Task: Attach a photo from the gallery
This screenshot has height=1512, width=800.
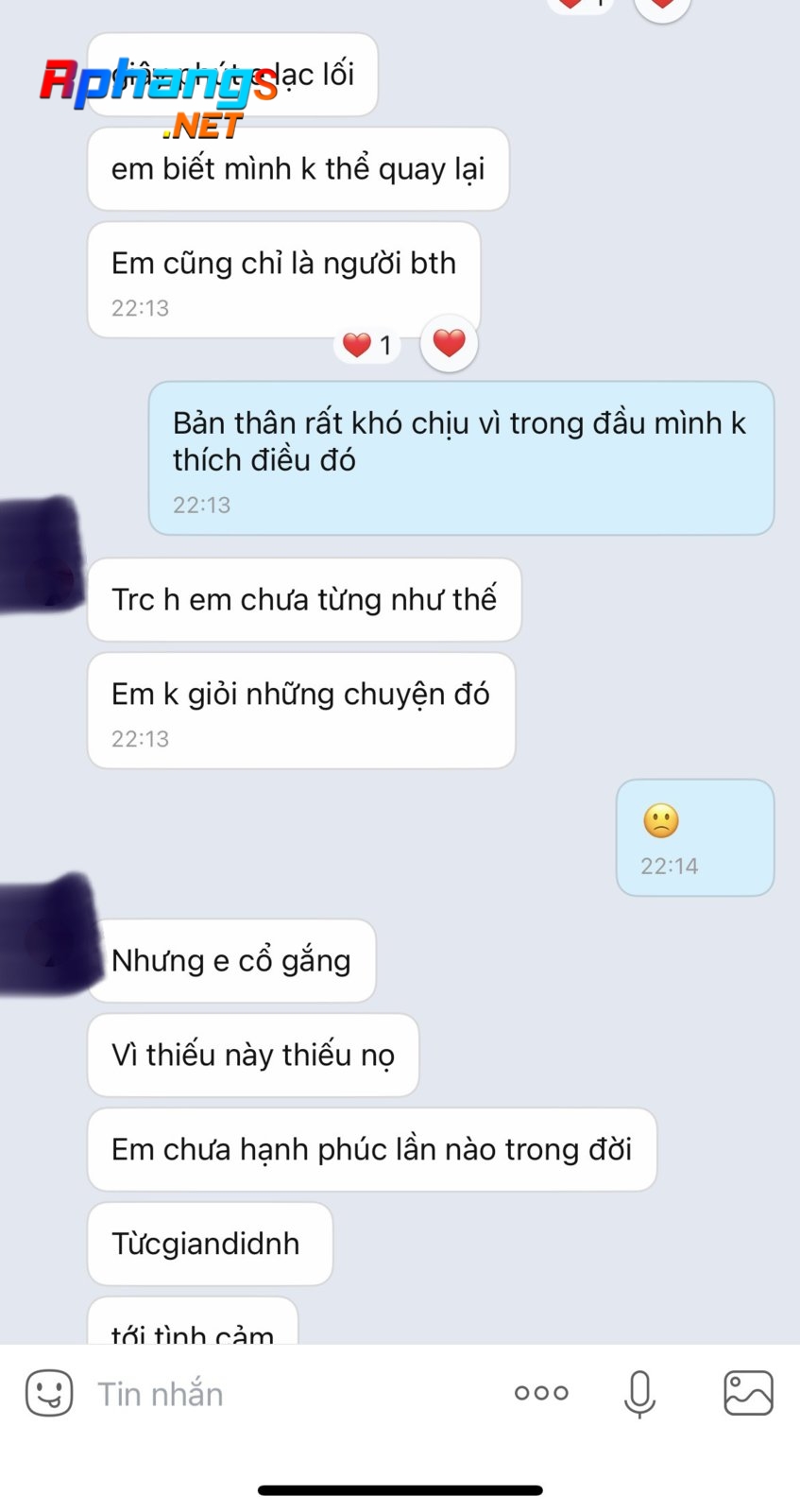Action: pos(748,1393)
